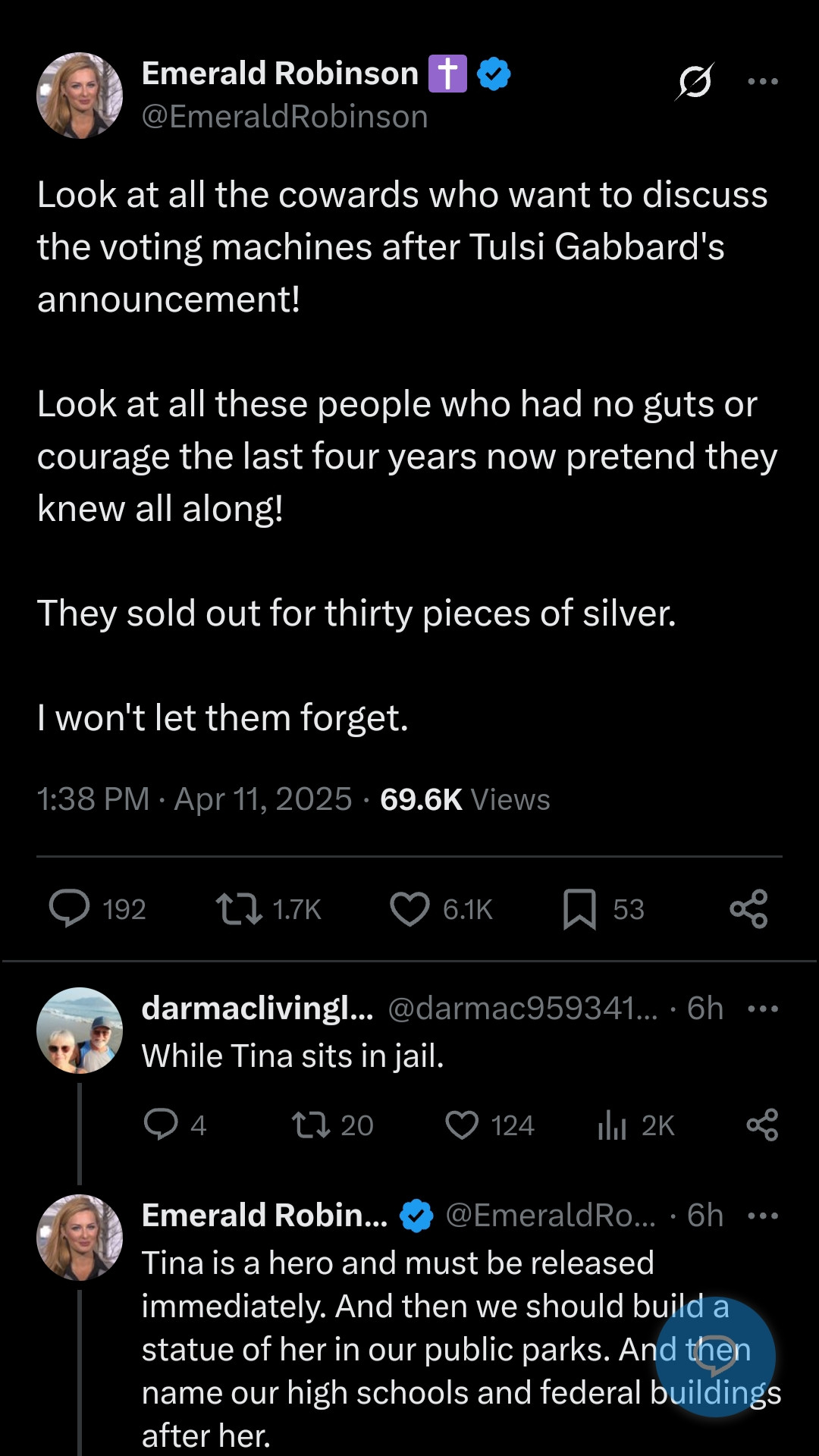Reply to the 'While Tina sits in jail' comment
Image resolution: width=819 pixels, height=1456 pixels.
point(161,1125)
